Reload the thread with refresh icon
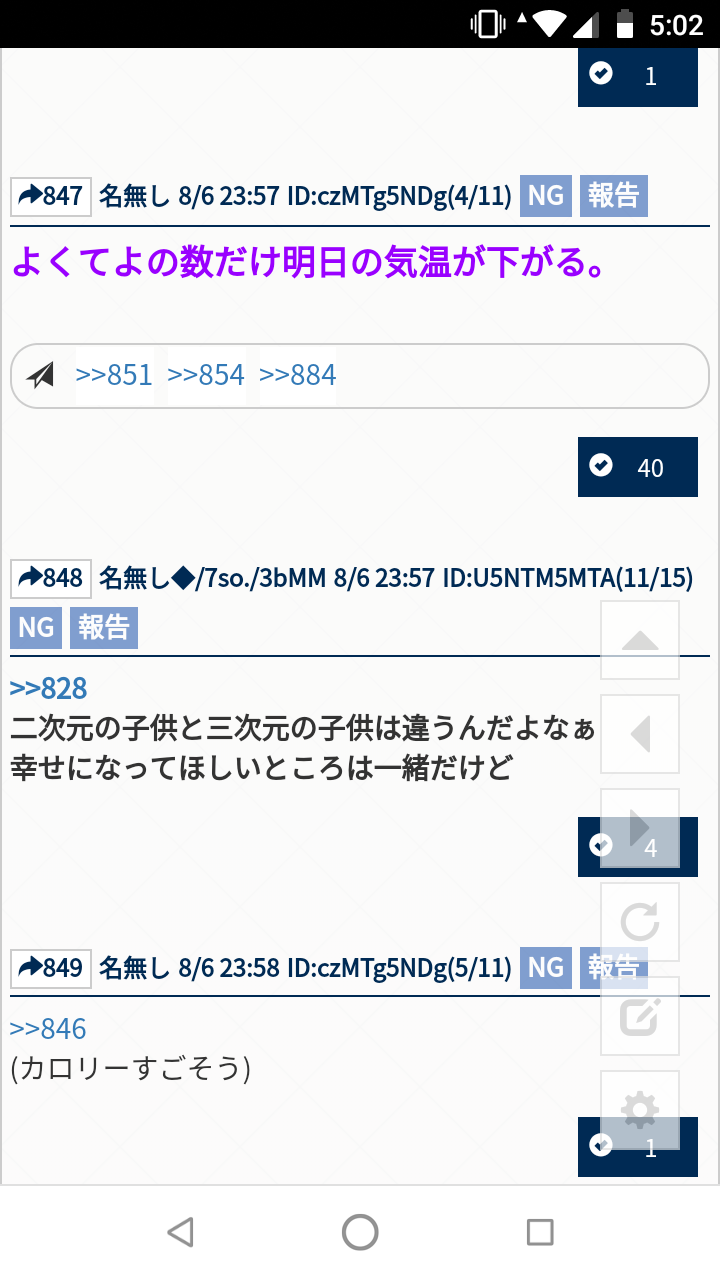Viewport: 720px width, 1280px height. pyautogui.click(x=640, y=922)
